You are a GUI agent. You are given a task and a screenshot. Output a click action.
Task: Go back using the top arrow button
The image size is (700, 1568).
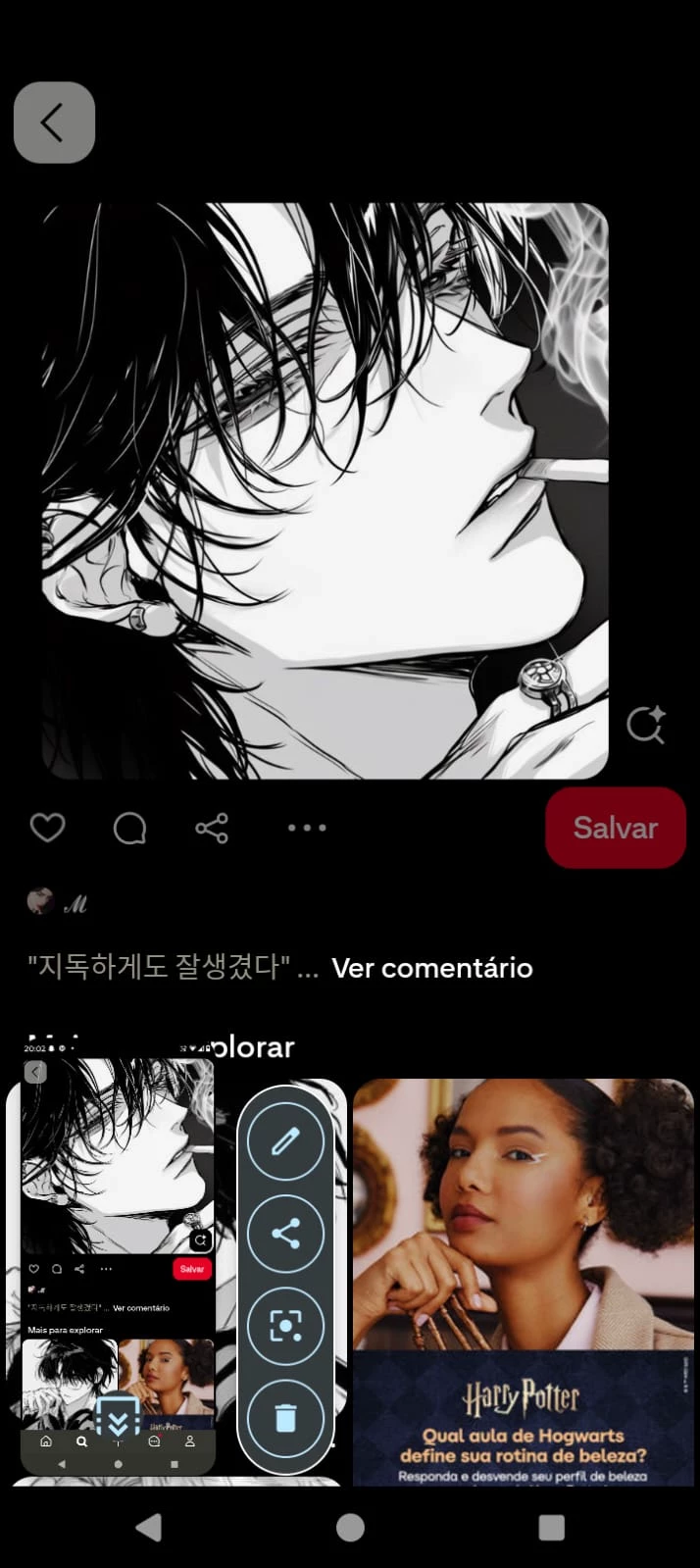54,123
